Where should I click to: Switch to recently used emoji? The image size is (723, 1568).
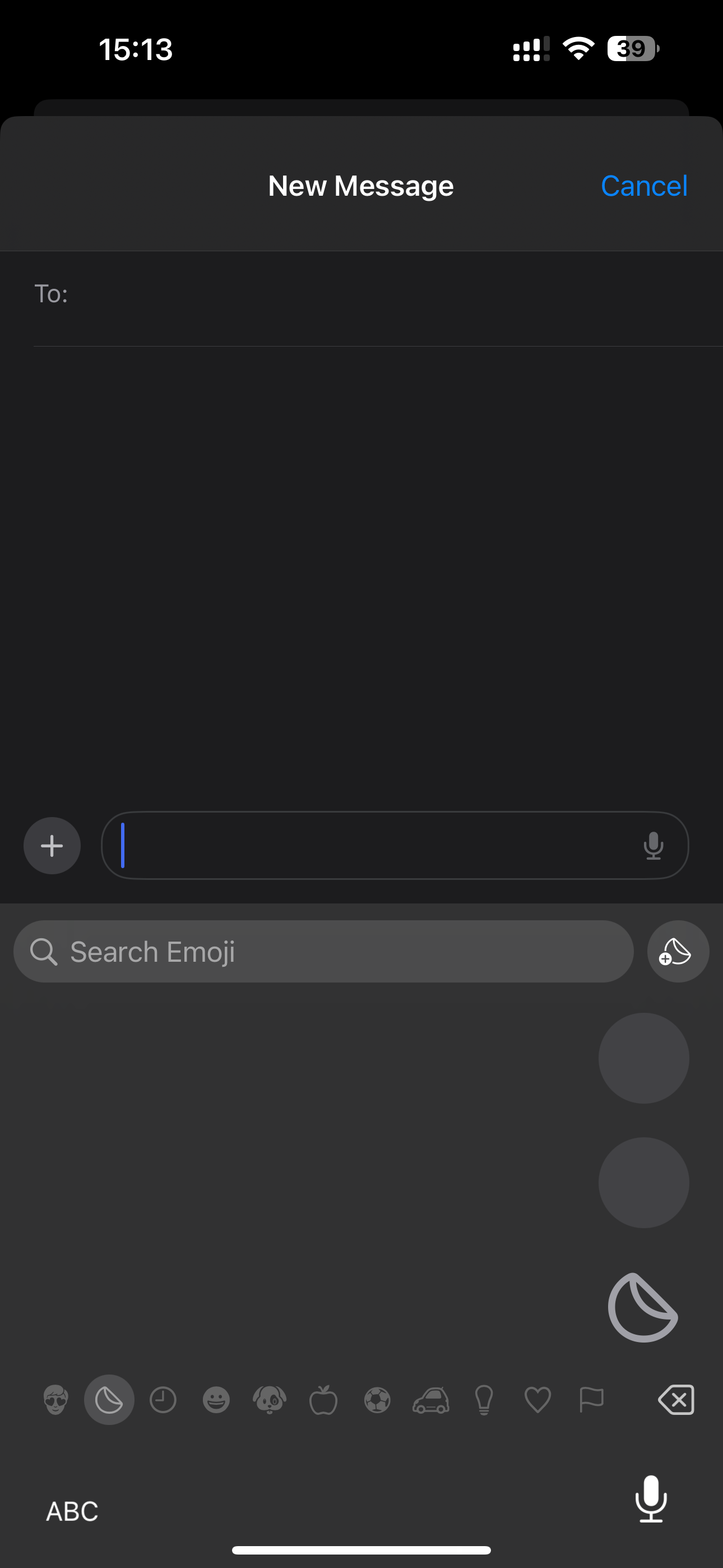click(163, 1400)
